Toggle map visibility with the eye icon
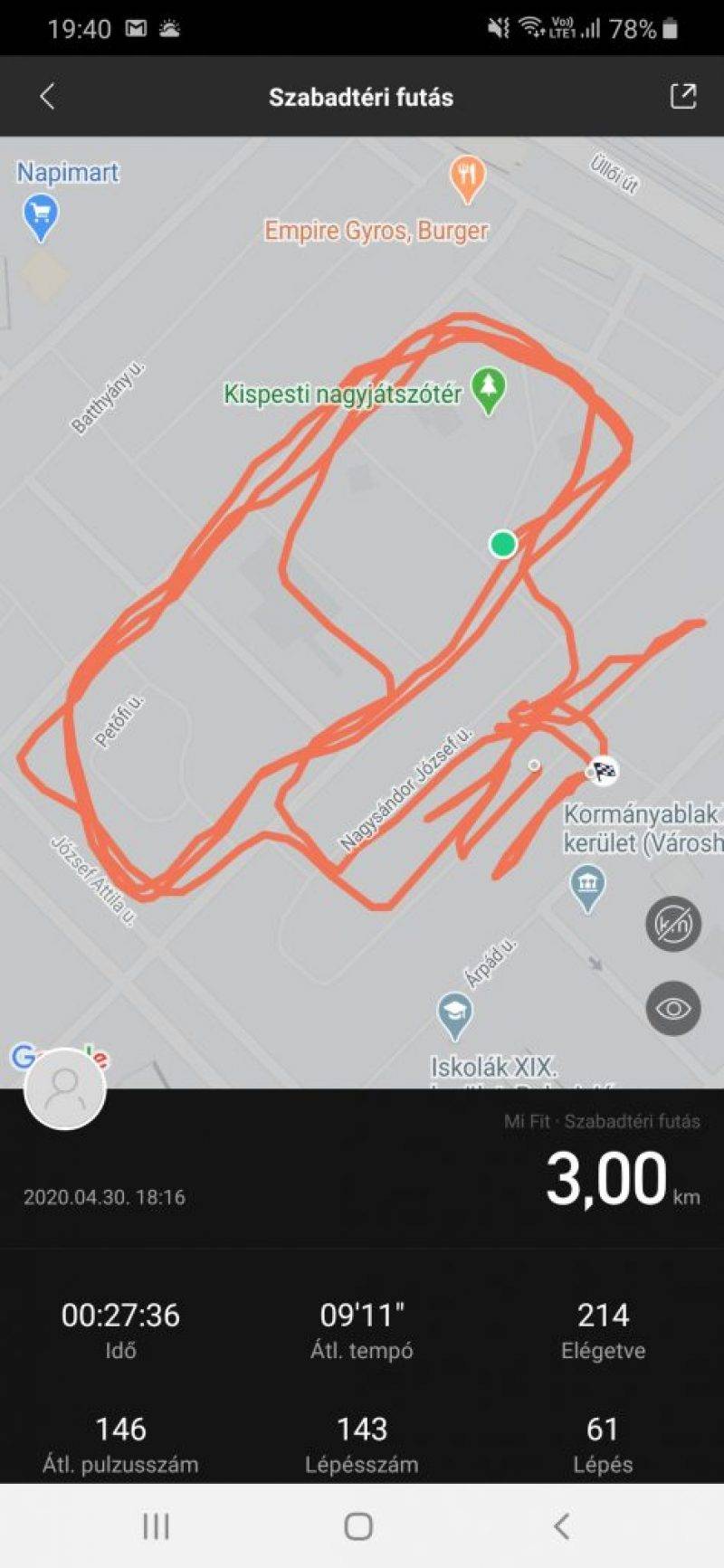The image size is (724, 1568). pyautogui.click(x=672, y=1008)
